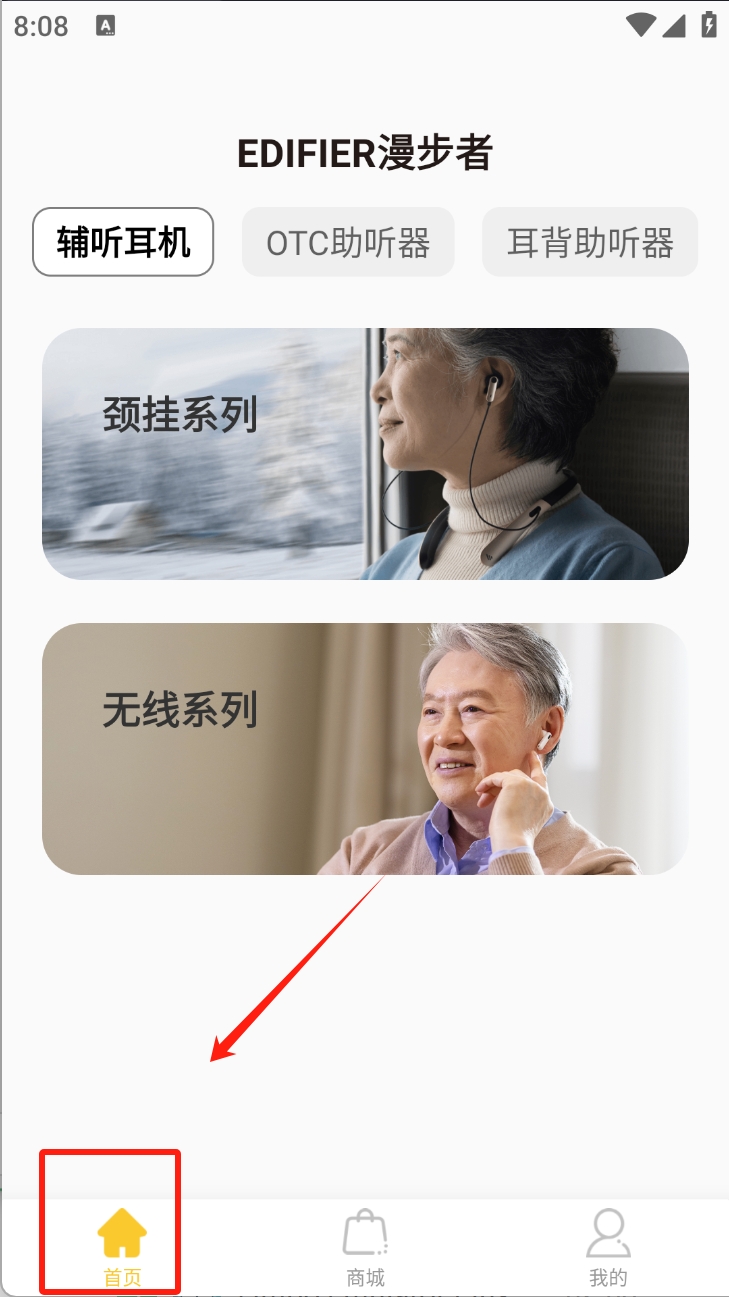Switch to the OTC助听器 tab
Image resolution: width=729 pixels, height=1297 pixels.
point(348,242)
